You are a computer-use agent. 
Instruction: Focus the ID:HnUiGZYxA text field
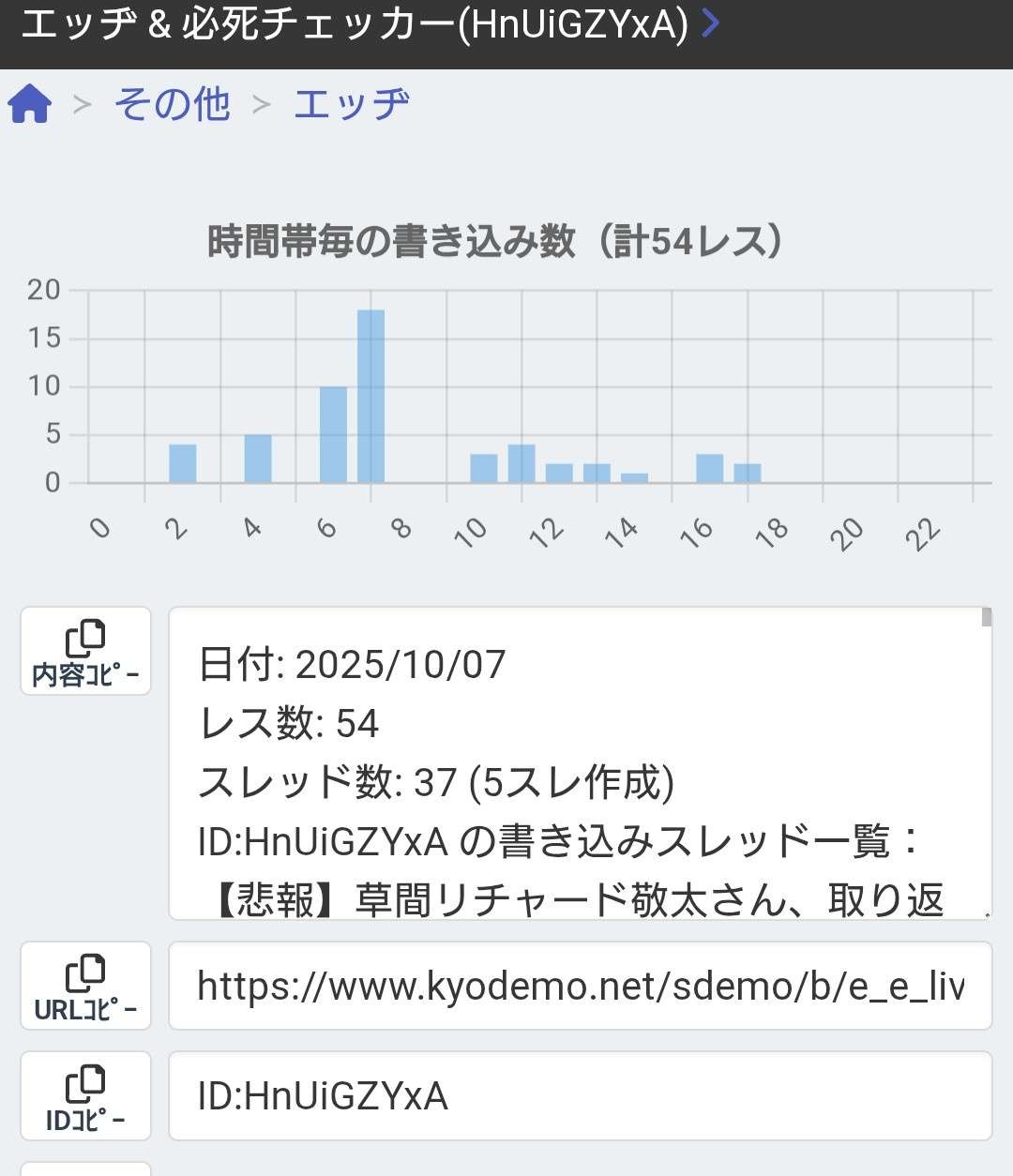point(580,1095)
